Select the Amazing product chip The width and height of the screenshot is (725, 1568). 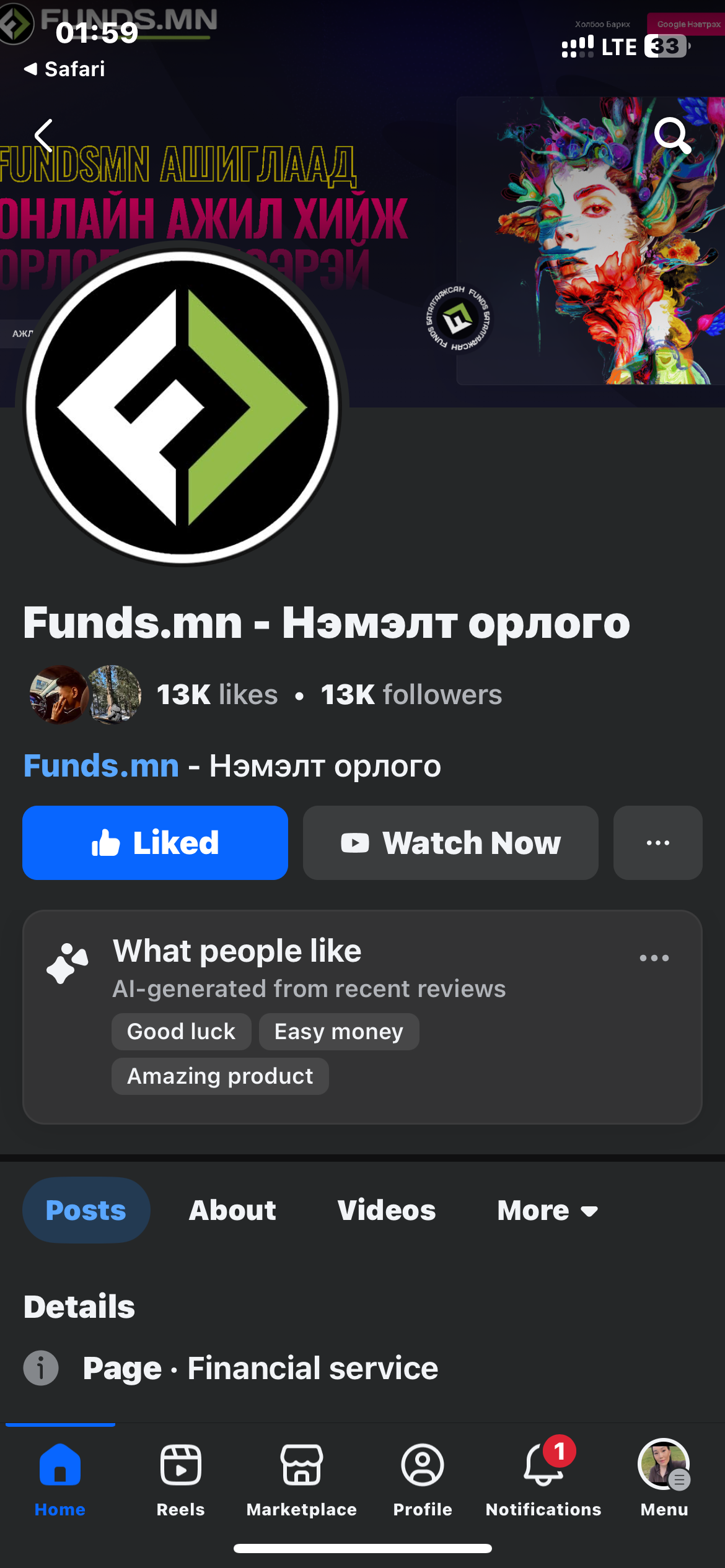click(220, 1076)
